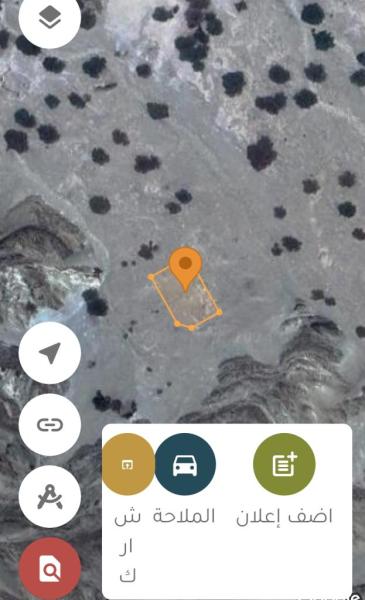Tap the orange location pin
This screenshot has height=600, width=365.
pyautogui.click(x=186, y=269)
